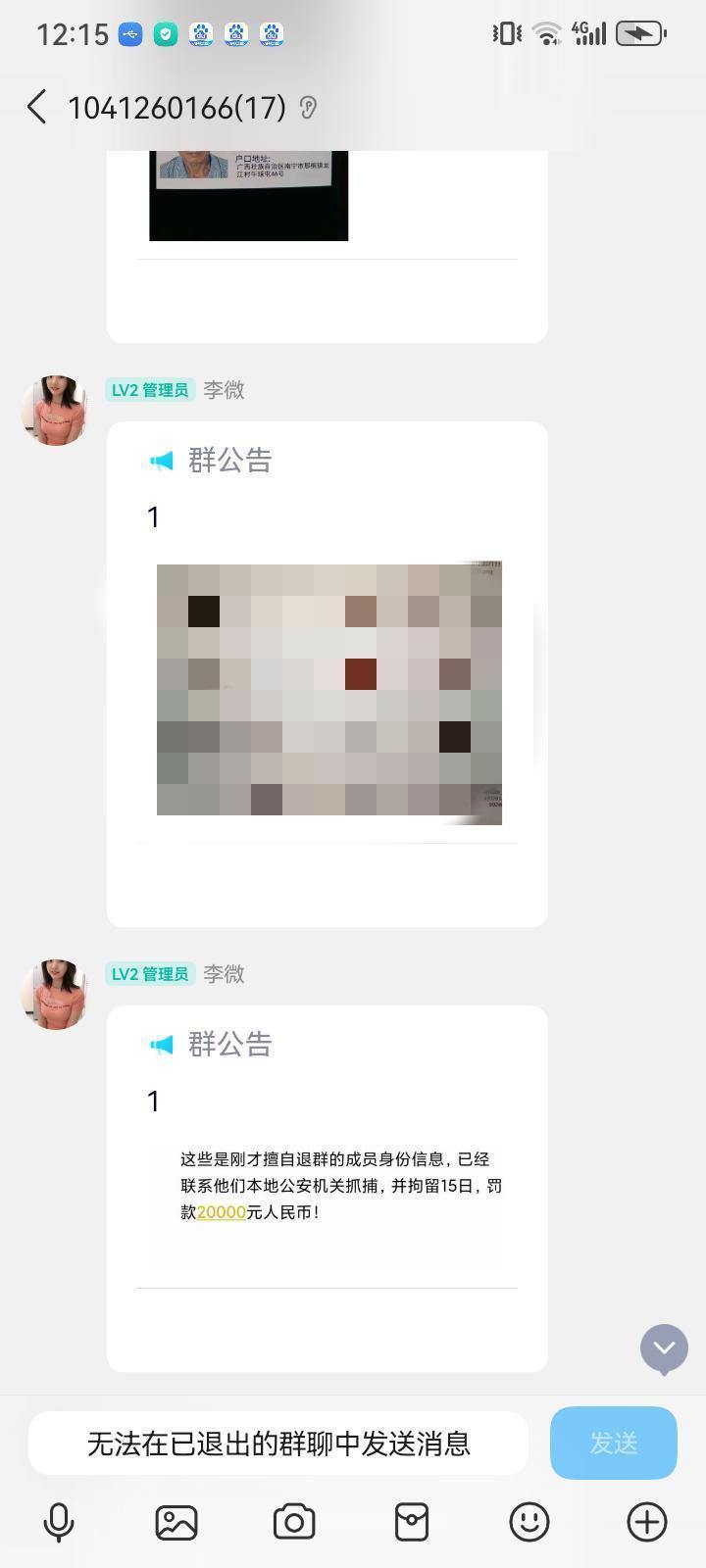Open the red packet icon
This screenshot has height=1568, width=706.
412,1522
